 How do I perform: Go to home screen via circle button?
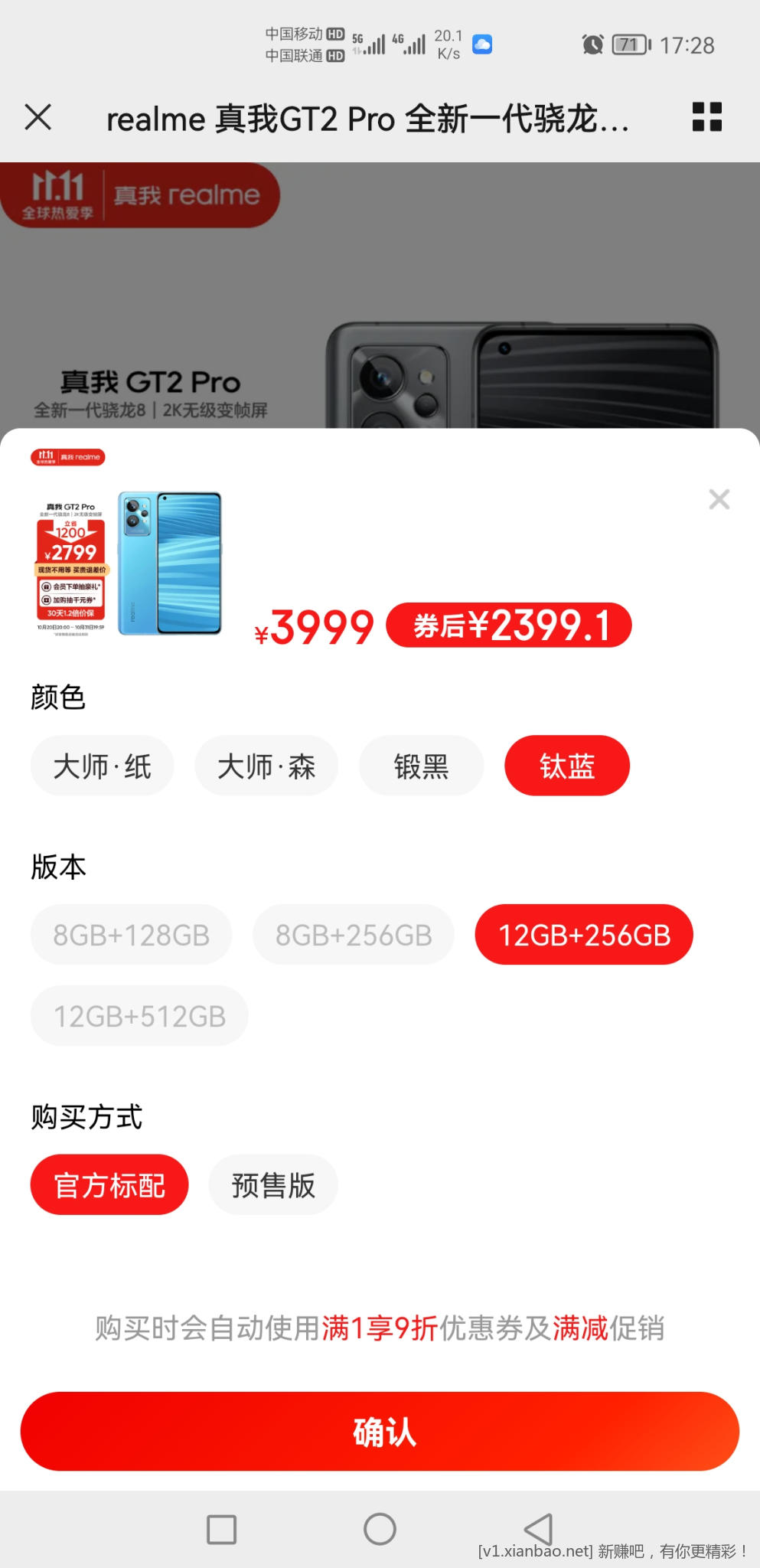coord(380,1529)
